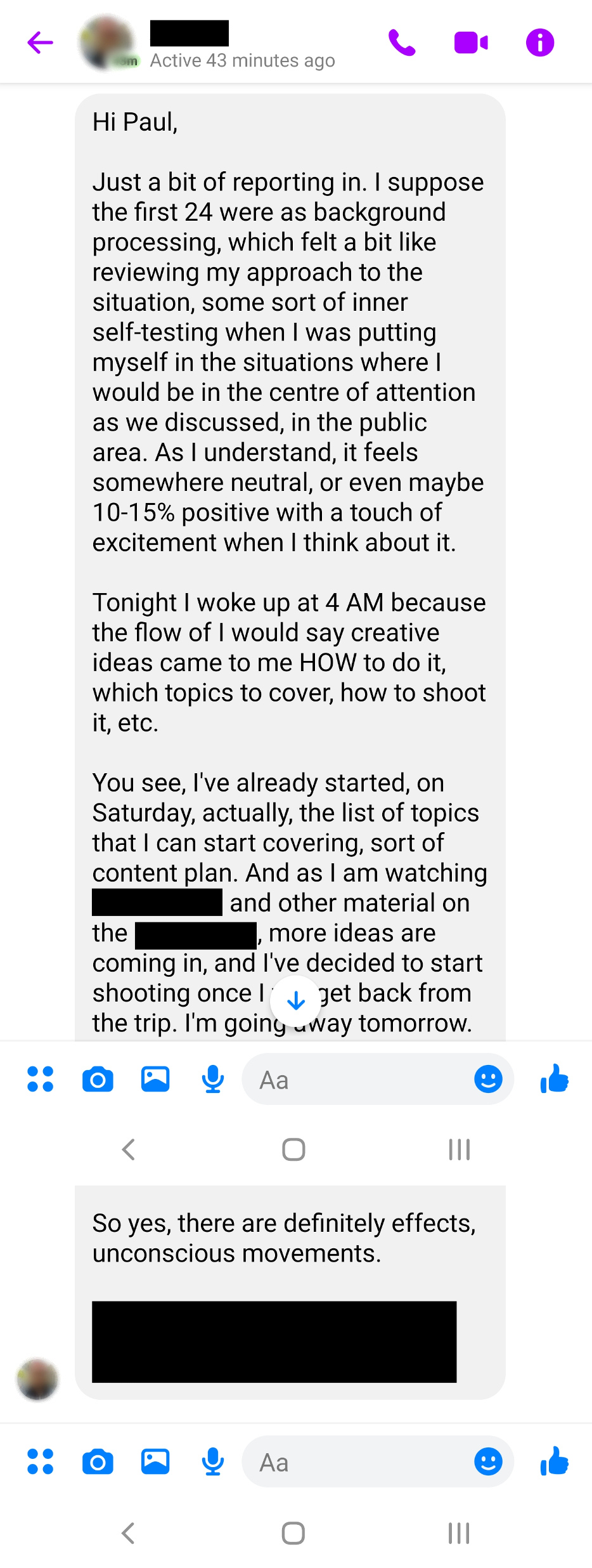
Task: Start a voice call with this contact
Action: point(402,43)
